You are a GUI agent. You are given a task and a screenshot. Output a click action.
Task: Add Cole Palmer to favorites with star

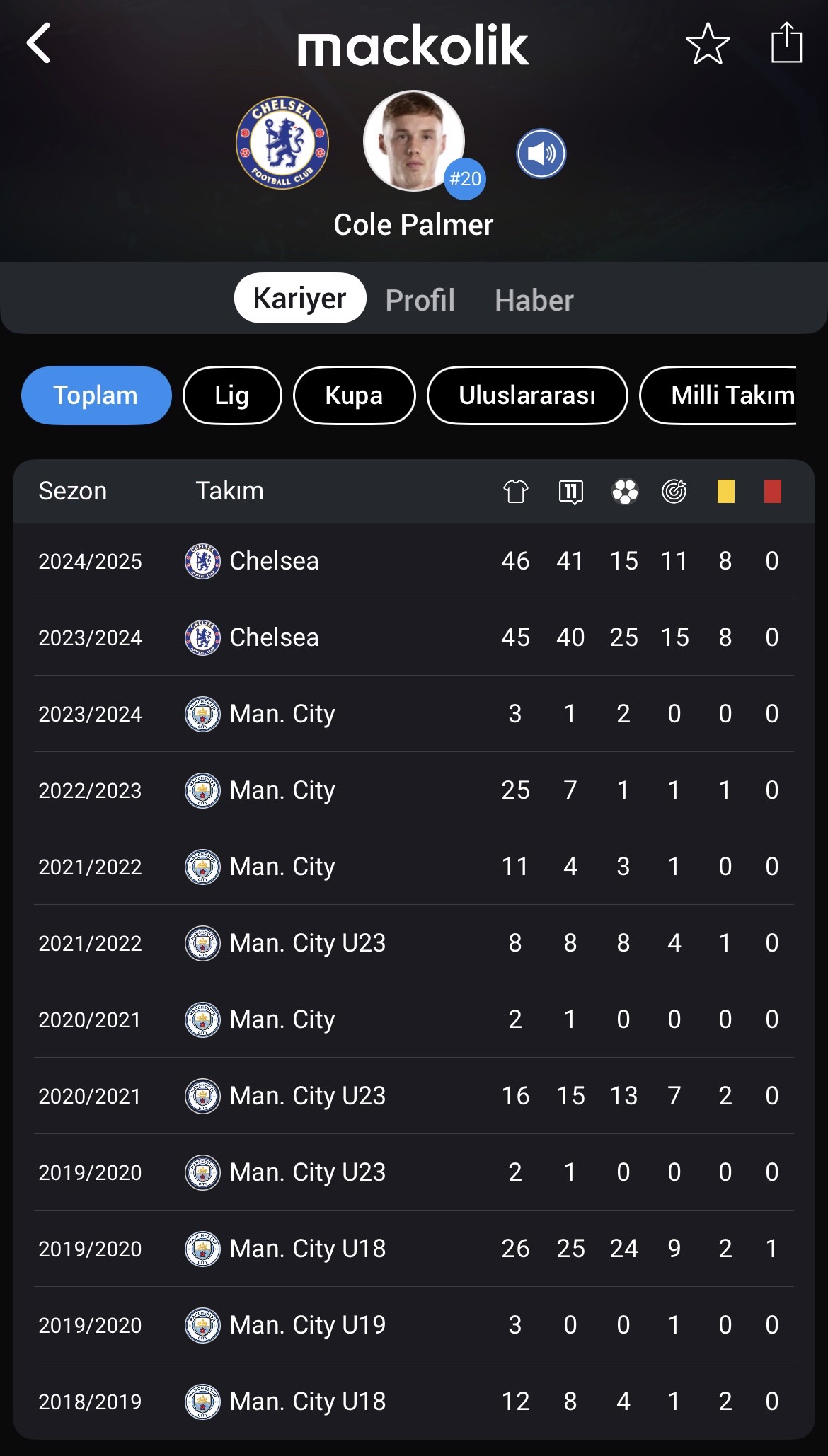click(x=708, y=44)
